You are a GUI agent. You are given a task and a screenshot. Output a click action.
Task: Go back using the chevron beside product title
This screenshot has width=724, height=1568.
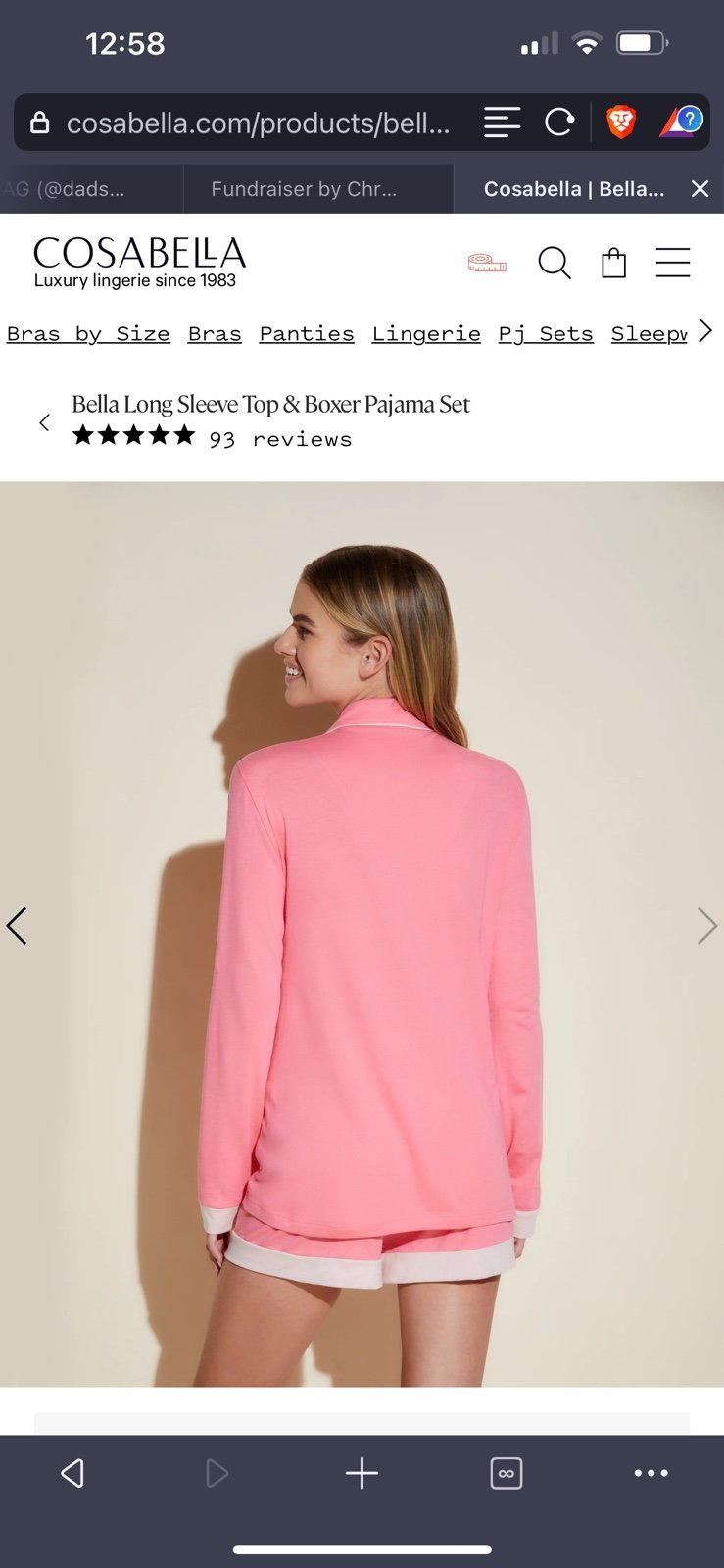[44, 422]
